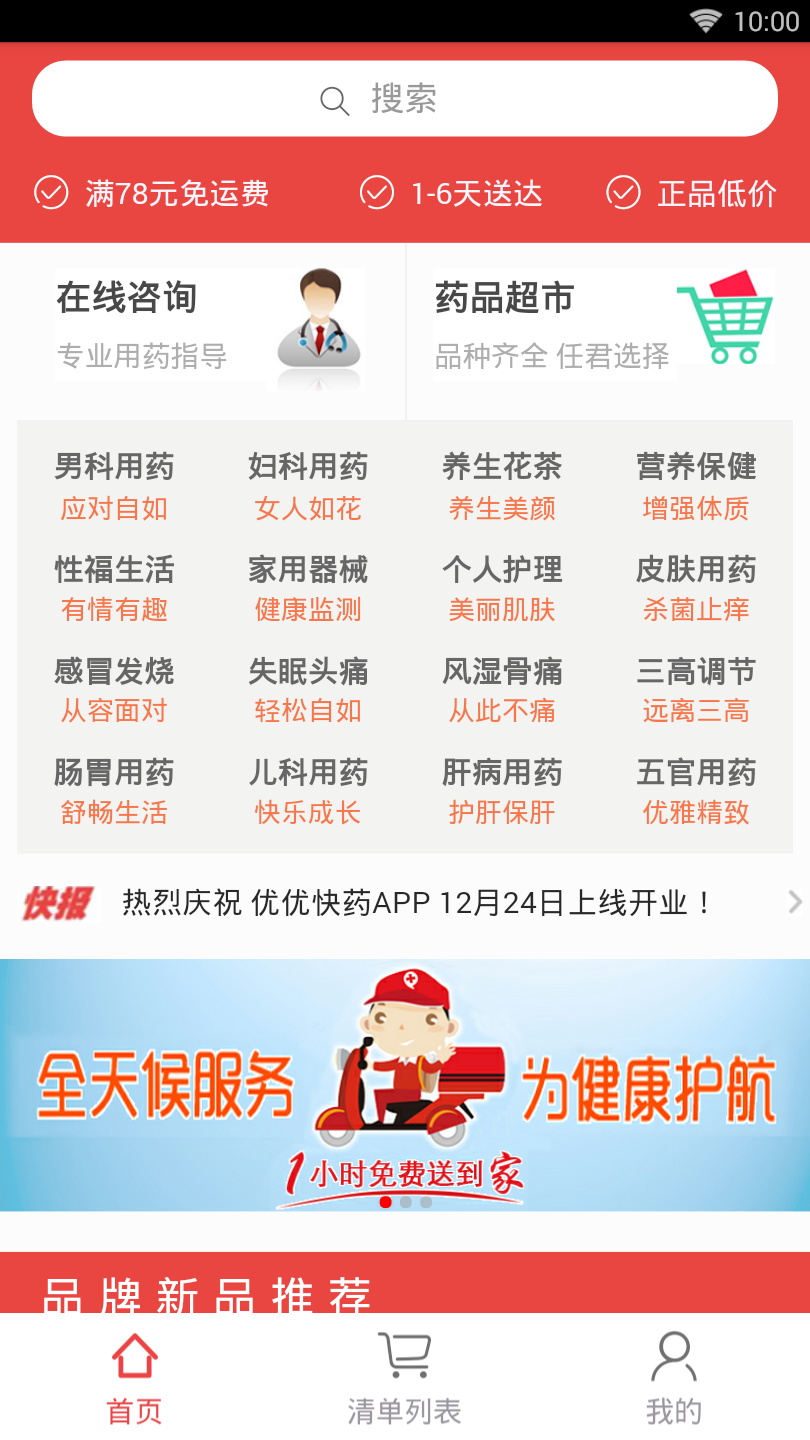Viewport: 810px width, 1440px height.
Task: Open 在线咨询 online consultation
Action: click(203, 331)
